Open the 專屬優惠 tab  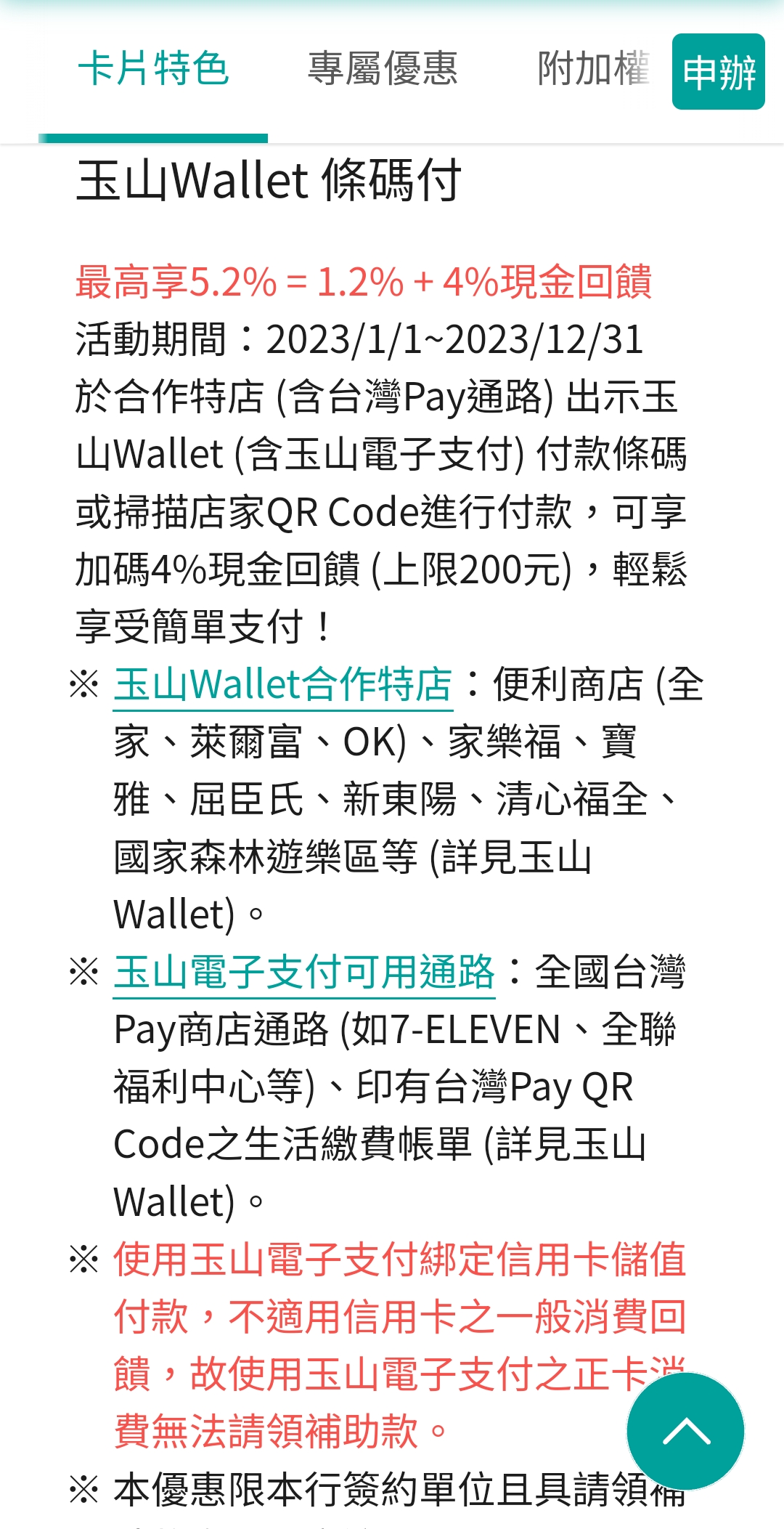pos(383,70)
